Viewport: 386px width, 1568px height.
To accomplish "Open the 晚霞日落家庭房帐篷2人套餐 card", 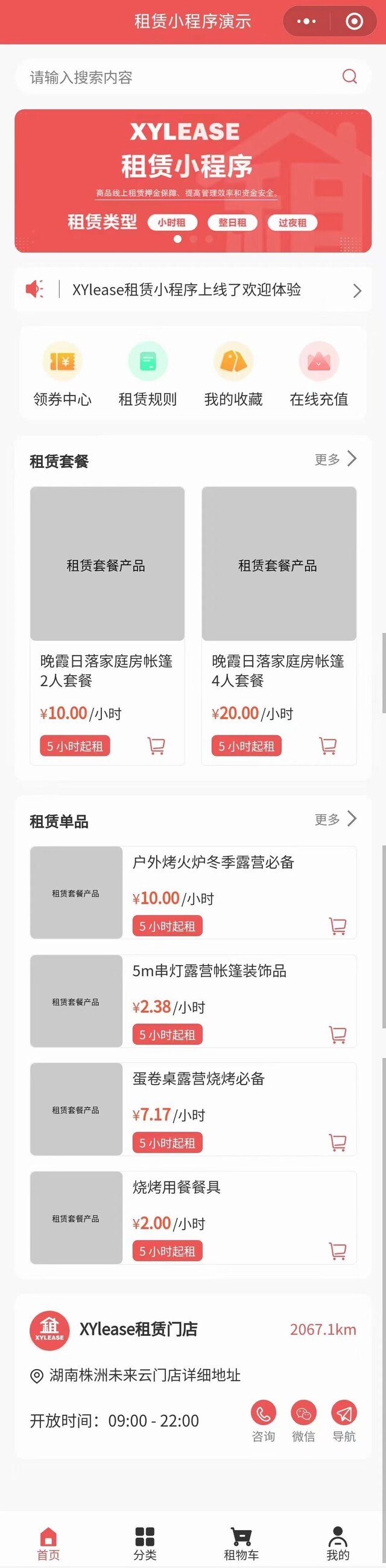I will click(107, 609).
